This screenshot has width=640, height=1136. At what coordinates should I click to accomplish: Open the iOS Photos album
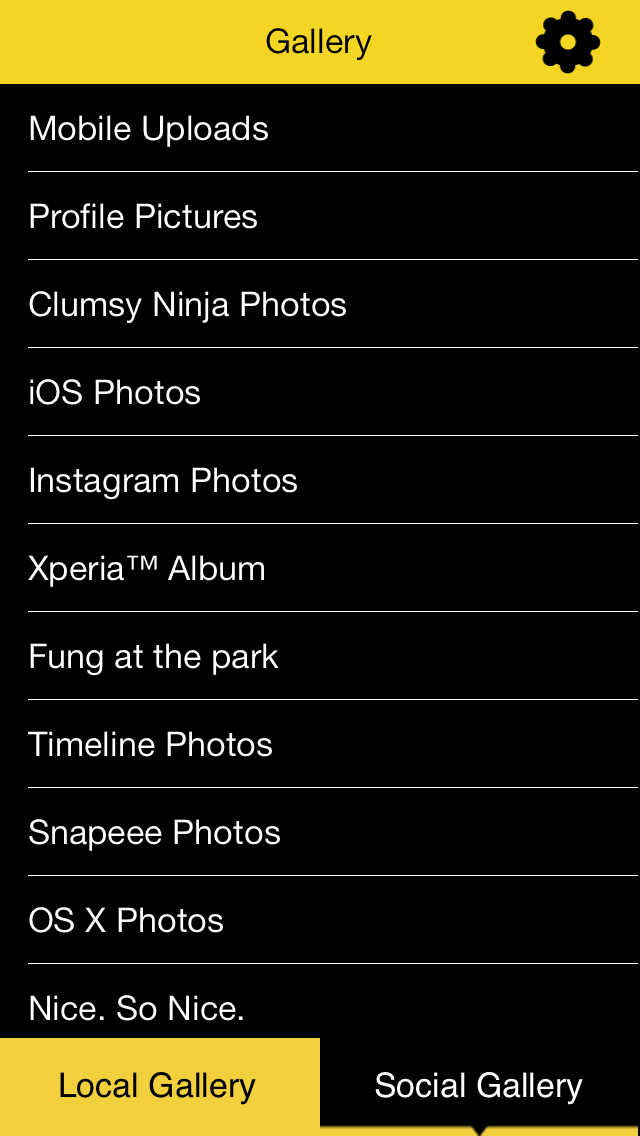tap(320, 392)
